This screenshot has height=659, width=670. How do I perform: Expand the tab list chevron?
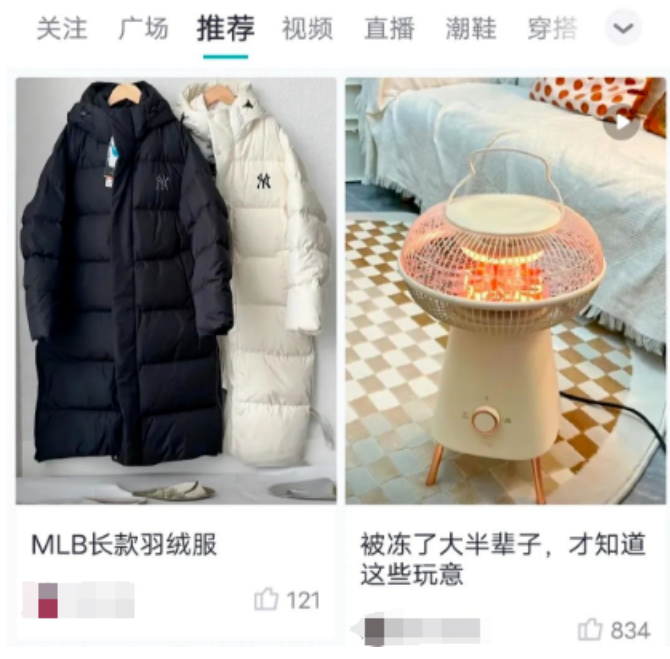[x=624, y=29]
